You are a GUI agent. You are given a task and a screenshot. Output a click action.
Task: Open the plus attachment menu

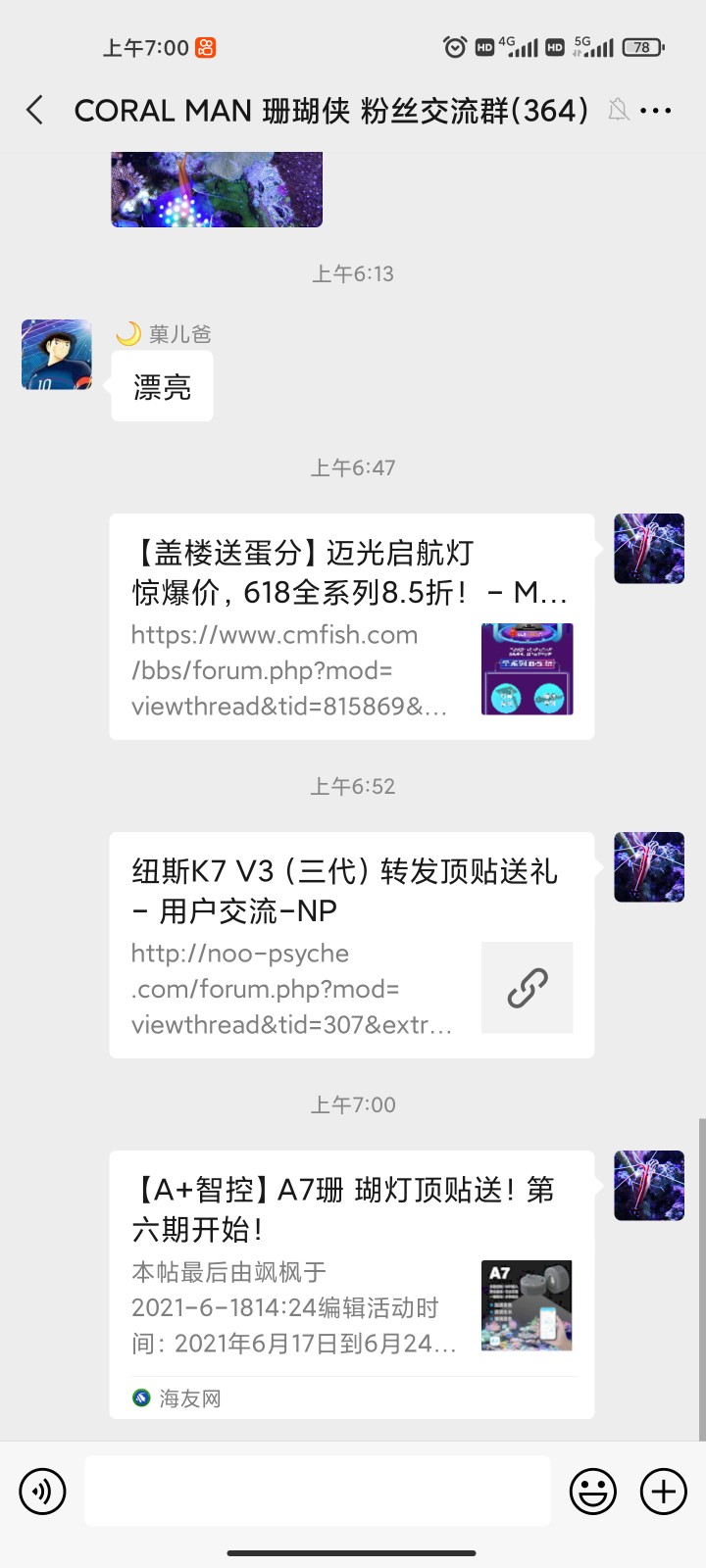pyautogui.click(x=664, y=1492)
